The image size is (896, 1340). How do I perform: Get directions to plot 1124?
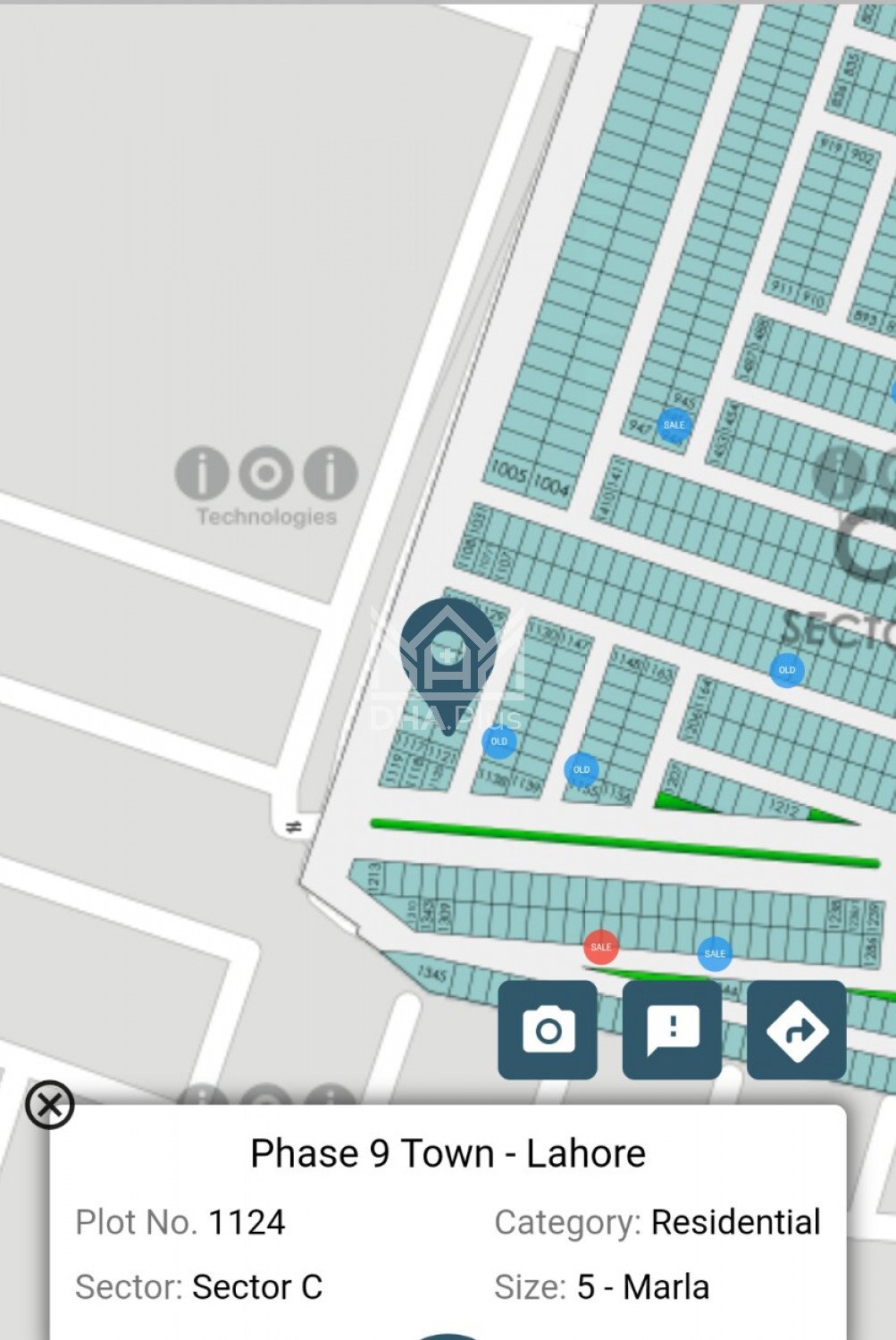(796, 1030)
